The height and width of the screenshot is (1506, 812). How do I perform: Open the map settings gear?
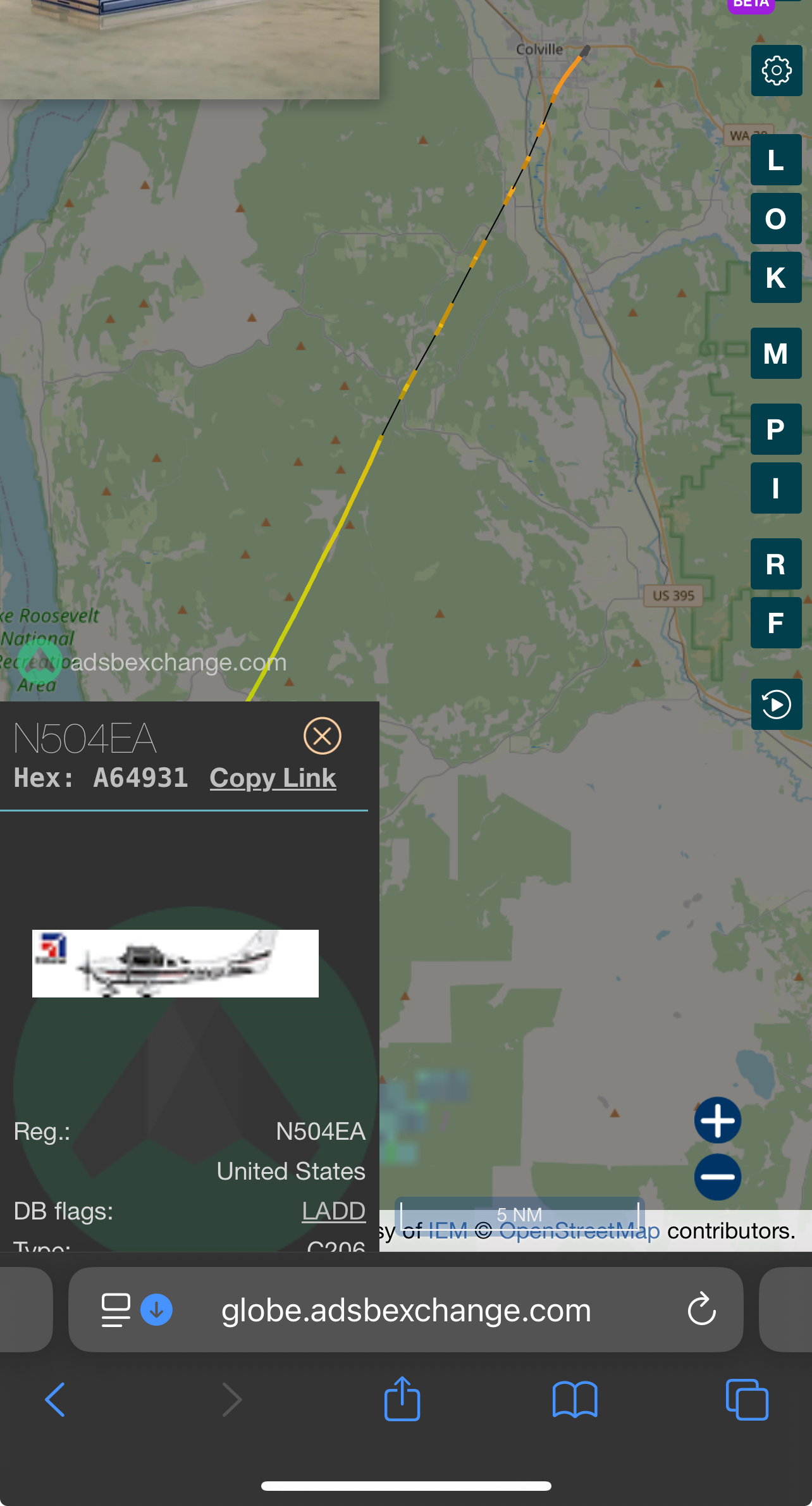[776, 70]
